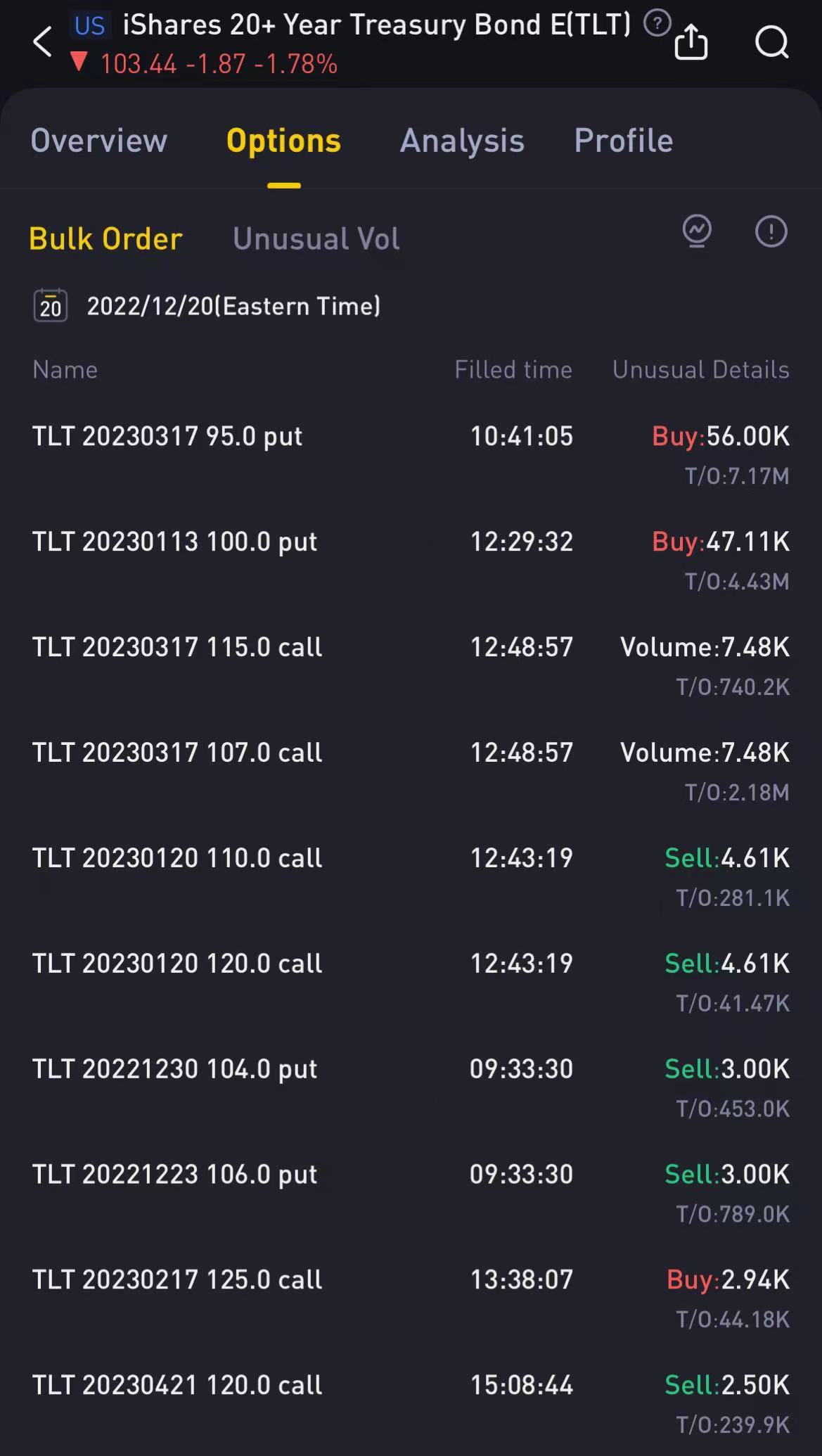Tap the info exclamation icon
The height and width of the screenshot is (1456, 822).
(x=771, y=231)
